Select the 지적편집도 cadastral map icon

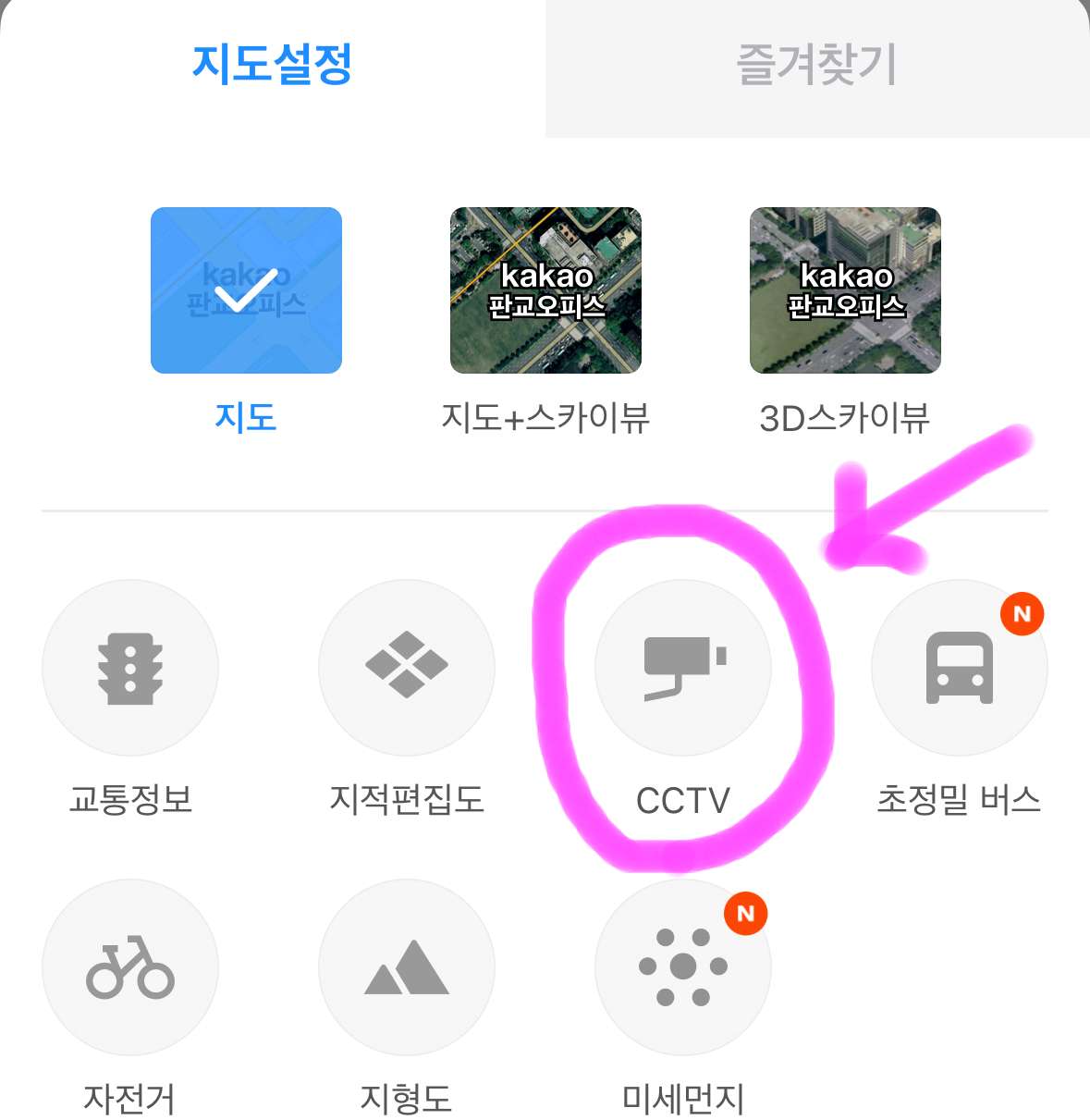407,667
